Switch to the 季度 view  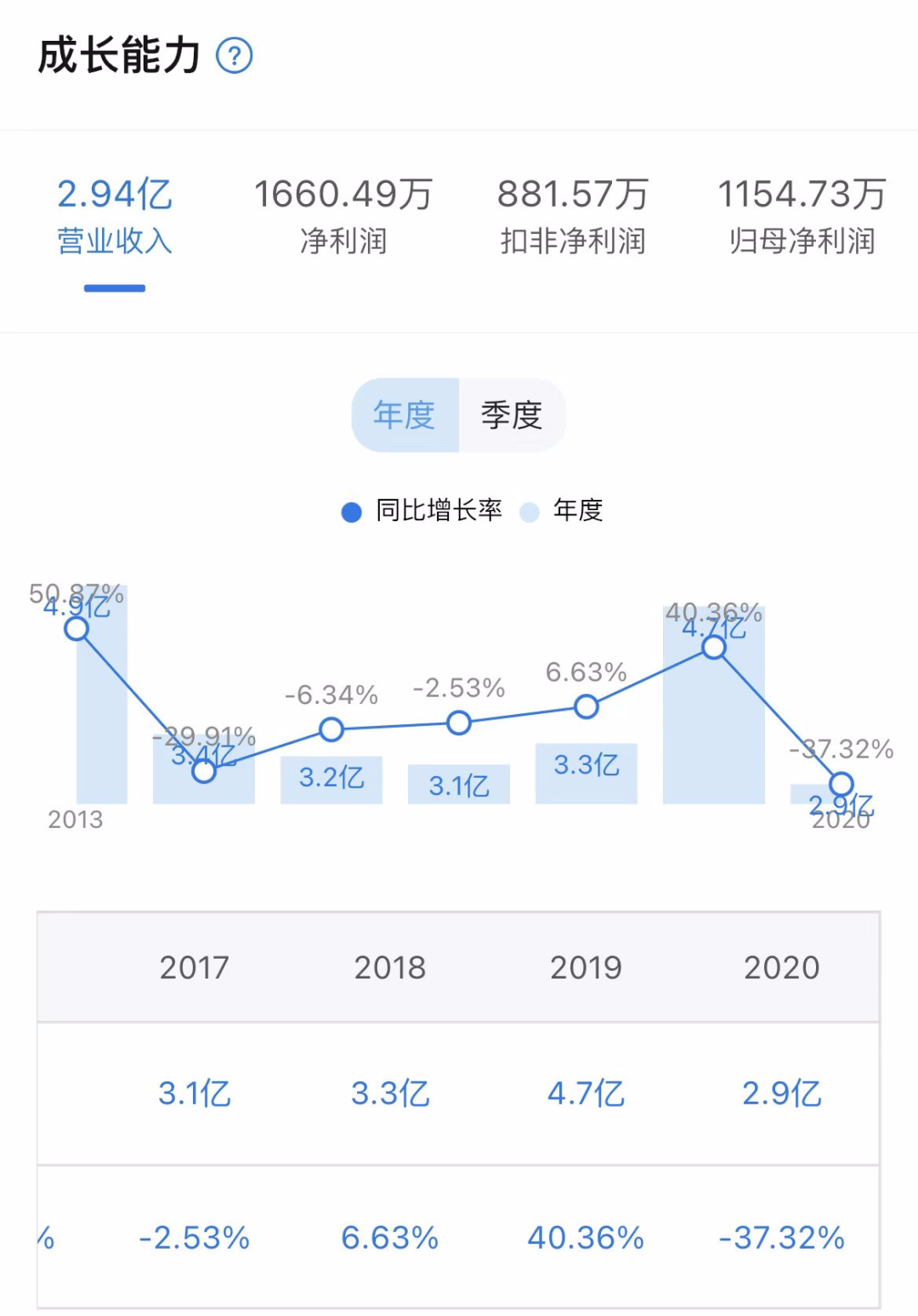pyautogui.click(x=512, y=415)
